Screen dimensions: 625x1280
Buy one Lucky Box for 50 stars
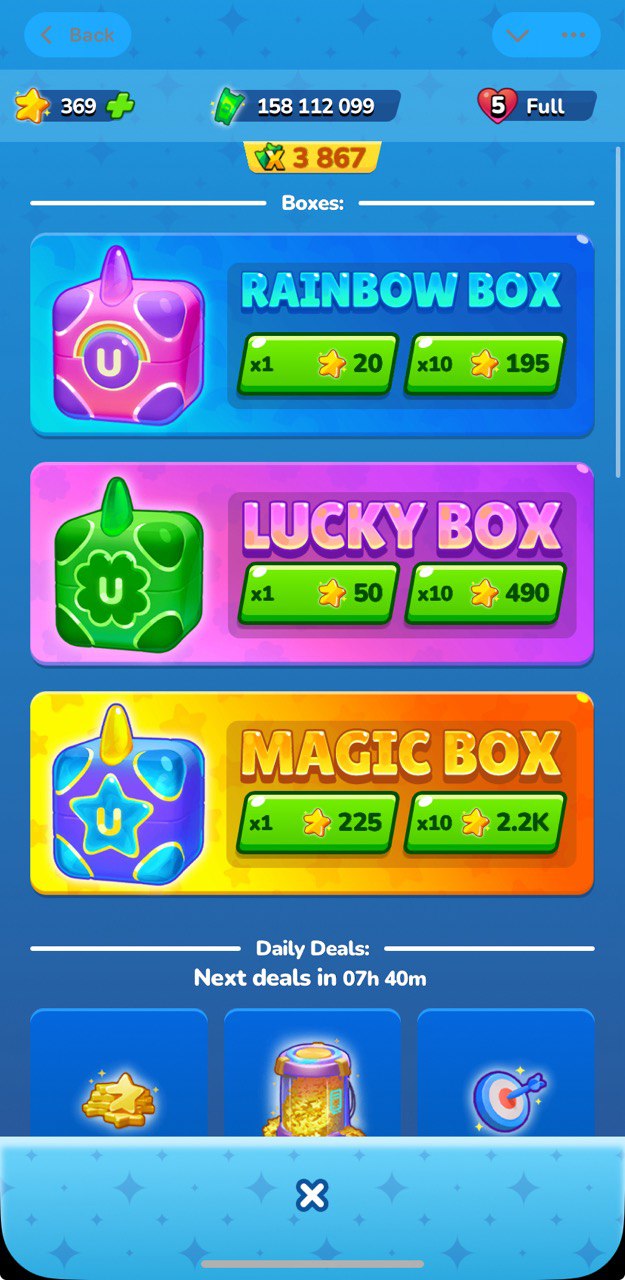click(317, 593)
